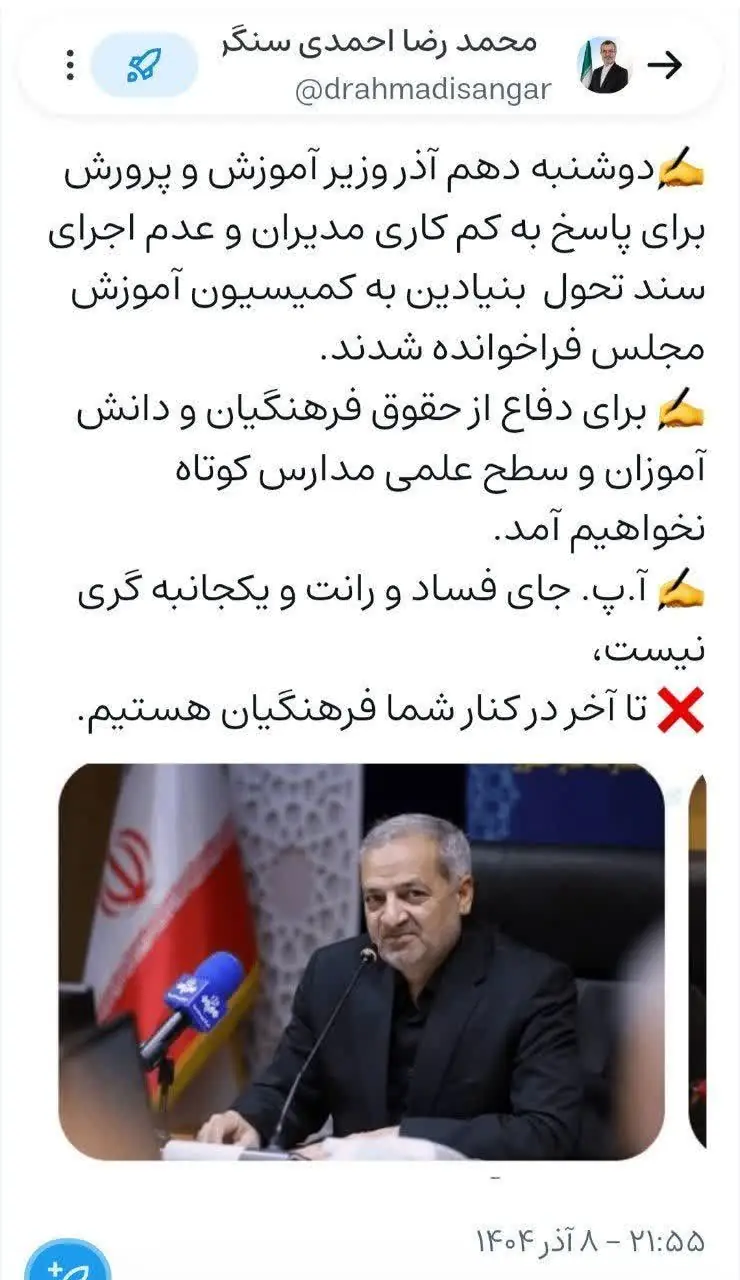Open the @drahmadisangar username handle
740x1280 pixels.
click(x=422, y=90)
